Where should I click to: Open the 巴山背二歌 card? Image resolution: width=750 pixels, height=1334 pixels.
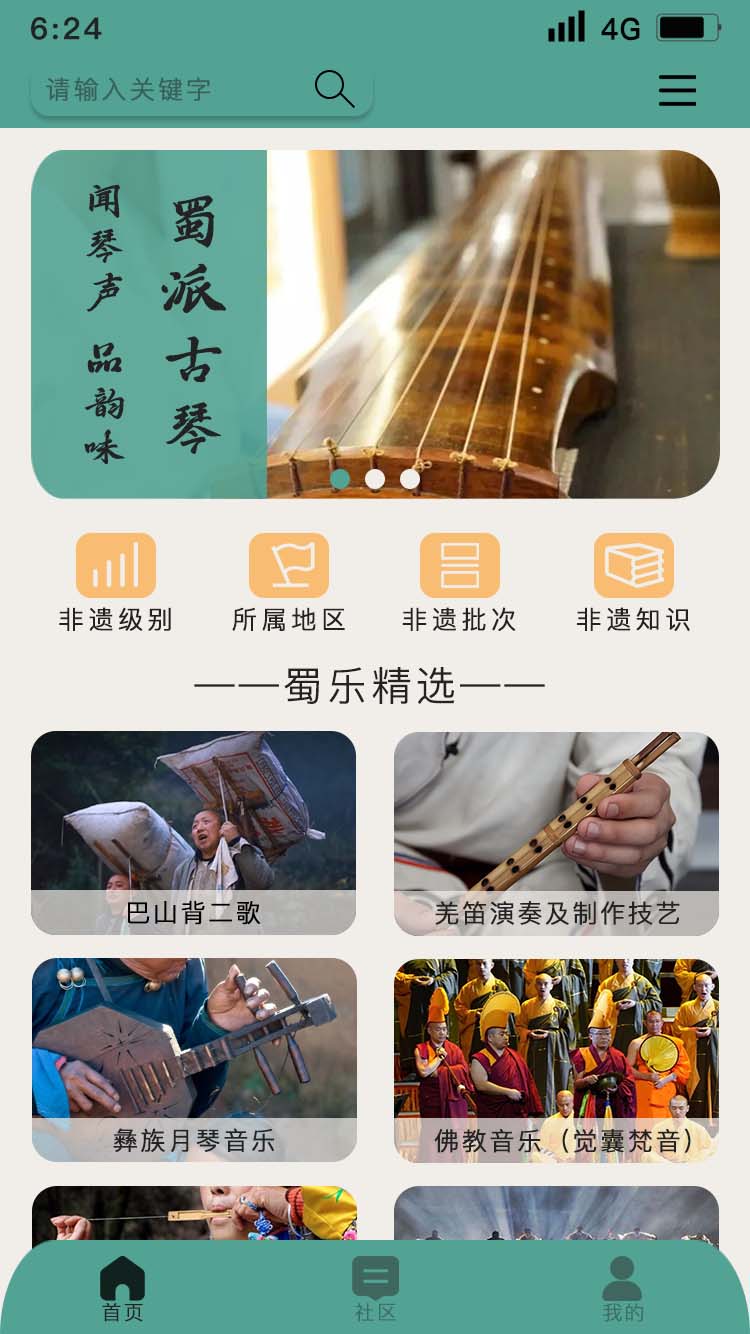(194, 833)
